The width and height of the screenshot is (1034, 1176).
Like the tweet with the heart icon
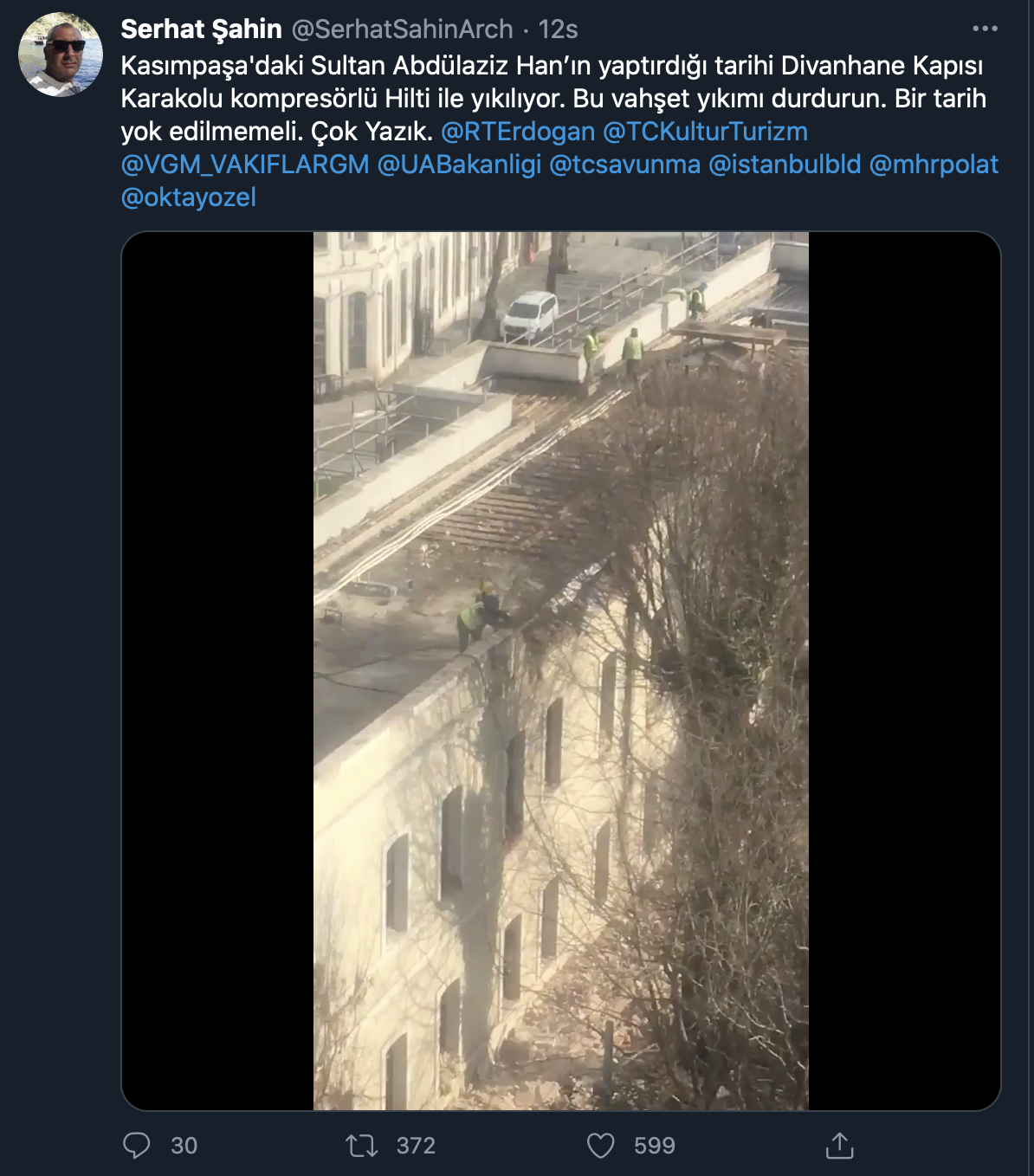click(x=600, y=1146)
